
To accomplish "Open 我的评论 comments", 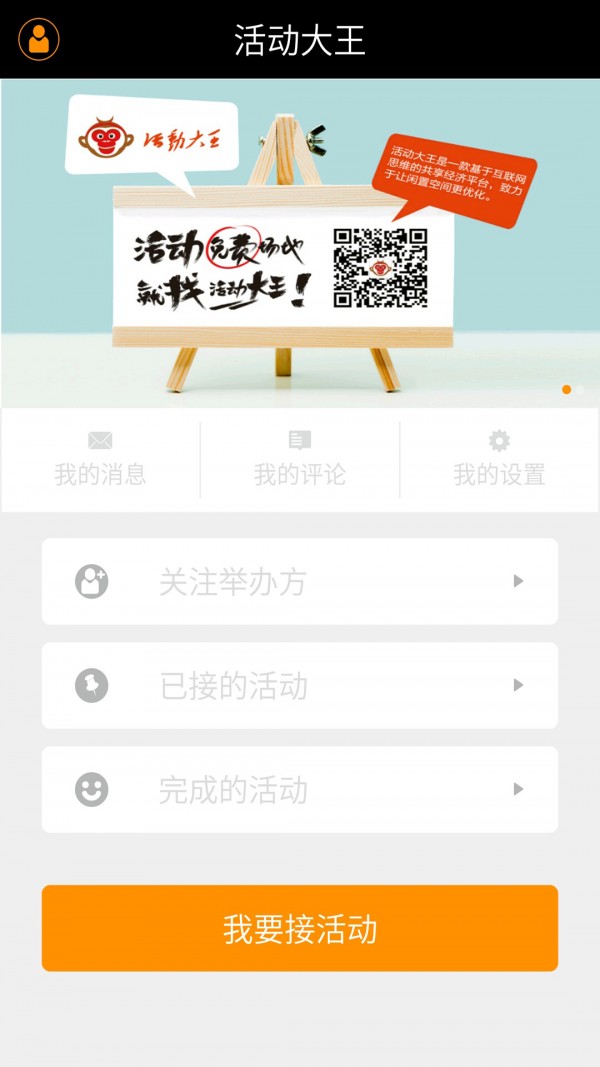I will [x=300, y=459].
